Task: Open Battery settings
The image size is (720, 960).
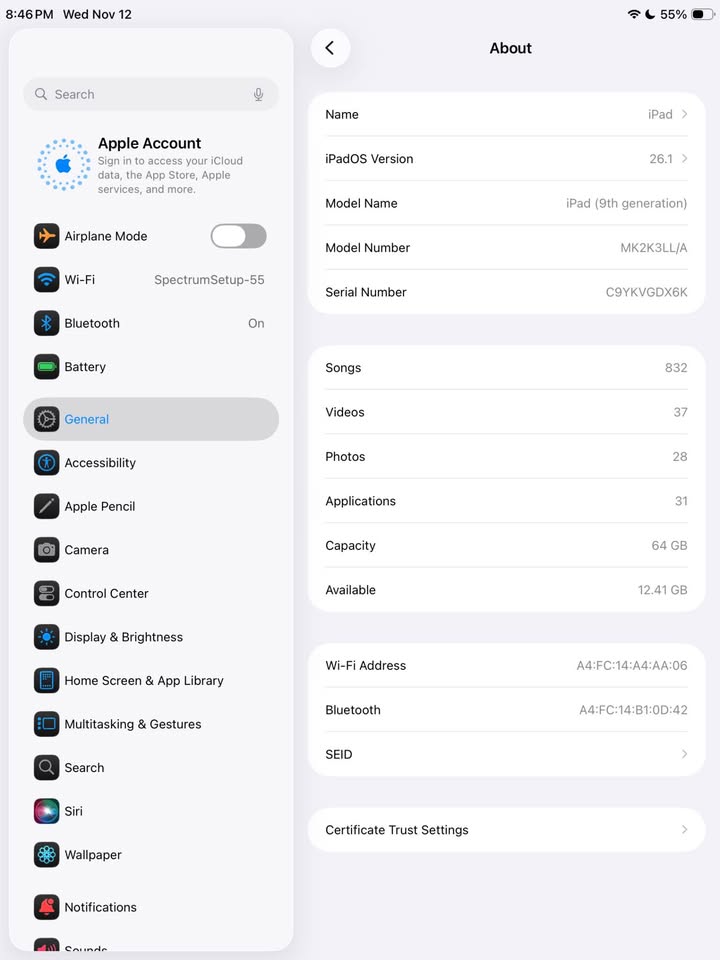Action: (x=150, y=367)
